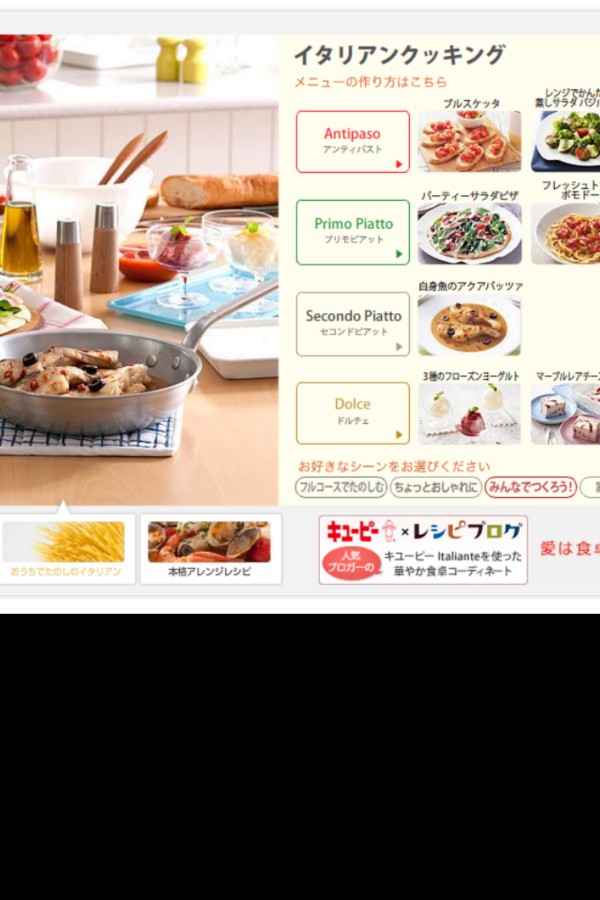Choose the みんなでつくろう! scene

click(531, 488)
